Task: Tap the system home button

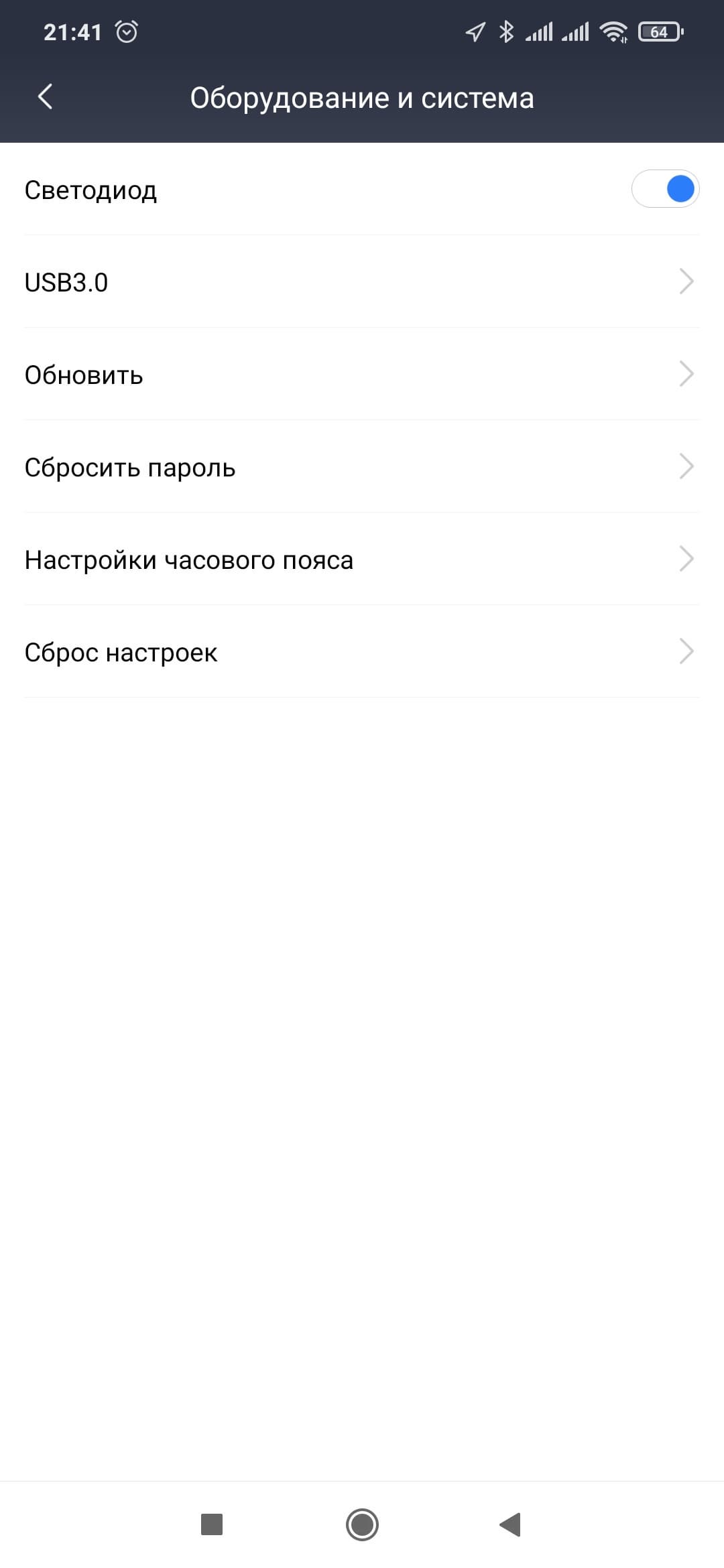Action: coord(362,1524)
